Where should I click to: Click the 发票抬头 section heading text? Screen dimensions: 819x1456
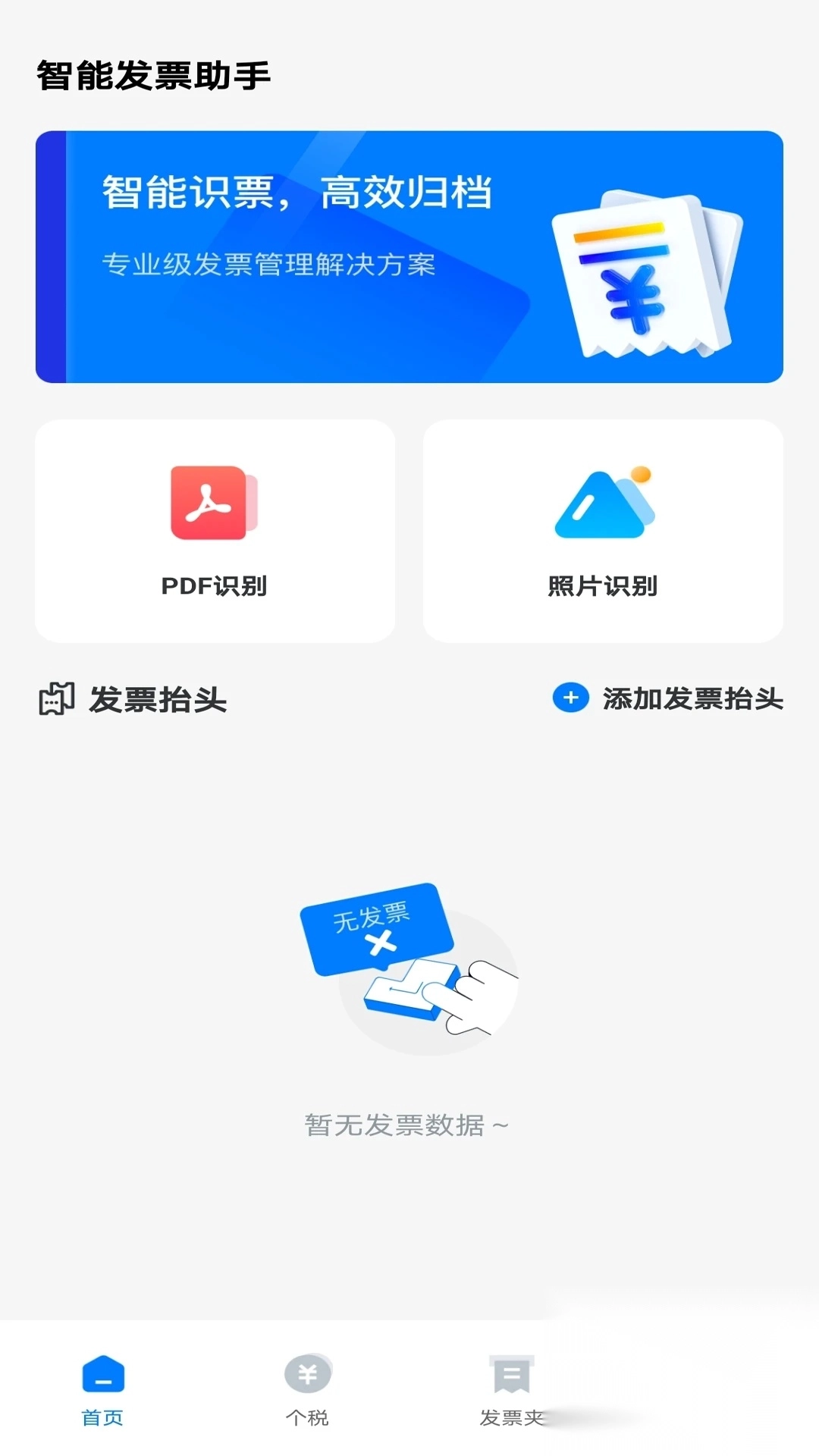coord(158,699)
